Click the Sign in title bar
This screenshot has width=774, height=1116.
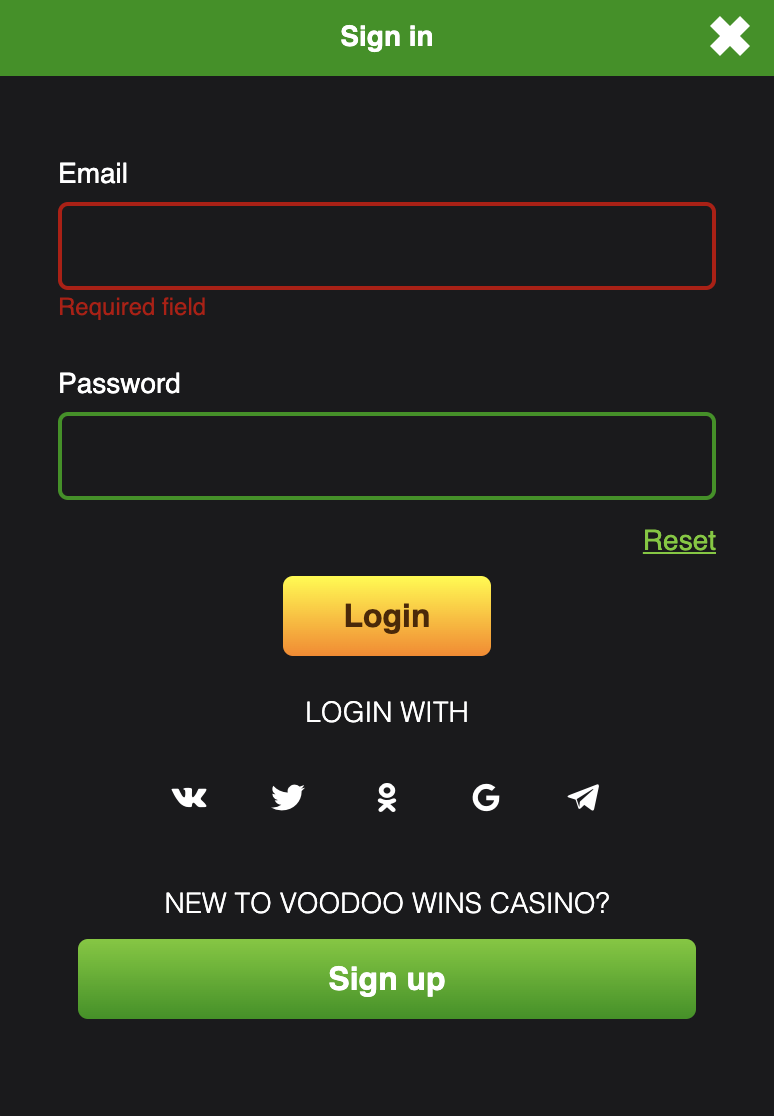click(x=387, y=36)
